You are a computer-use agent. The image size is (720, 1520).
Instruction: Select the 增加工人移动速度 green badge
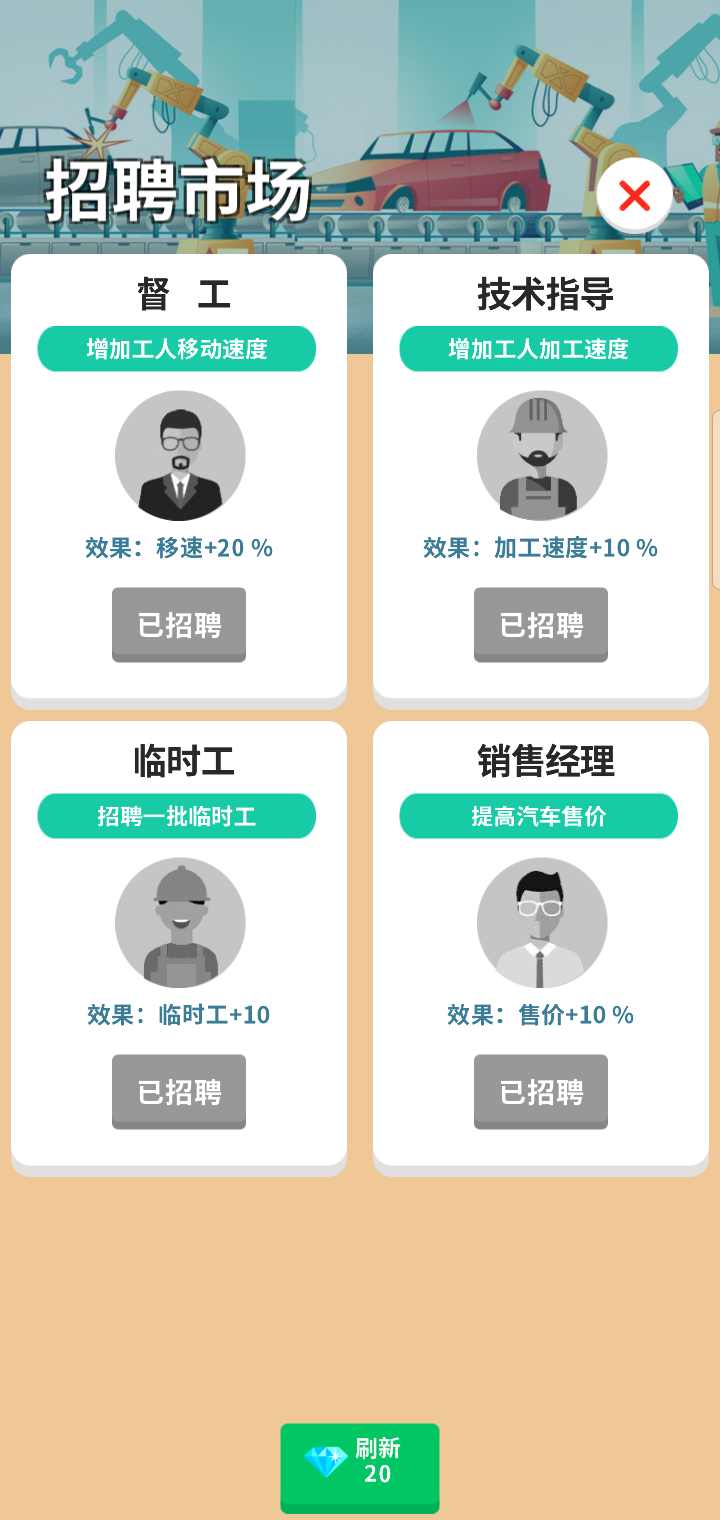pos(177,348)
